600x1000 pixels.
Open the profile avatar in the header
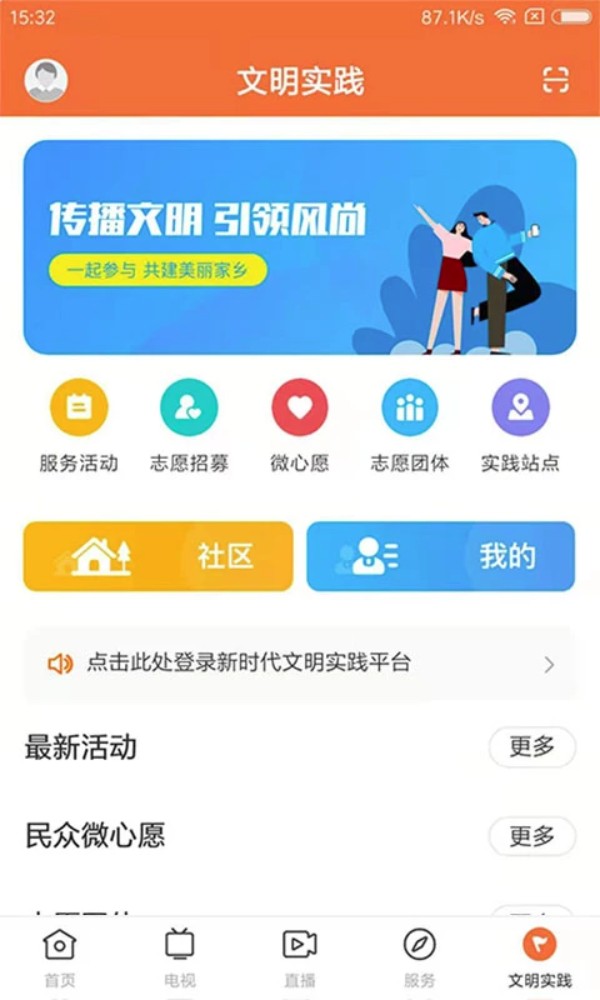click(x=46, y=80)
